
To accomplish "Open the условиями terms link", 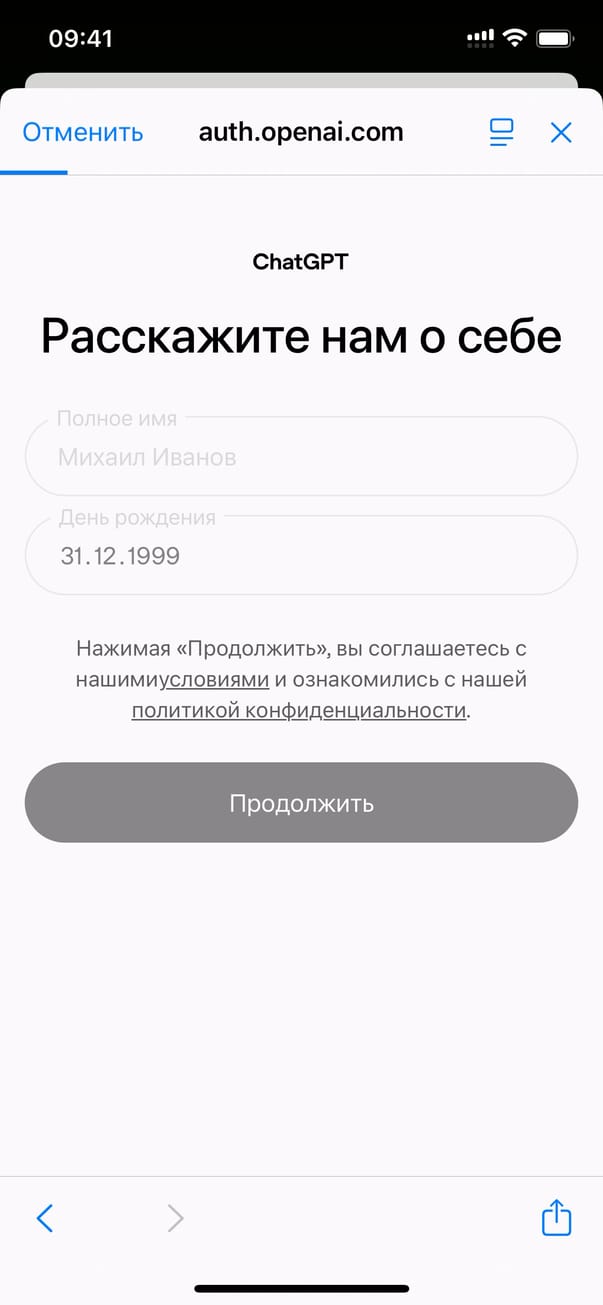I will tap(215, 680).
